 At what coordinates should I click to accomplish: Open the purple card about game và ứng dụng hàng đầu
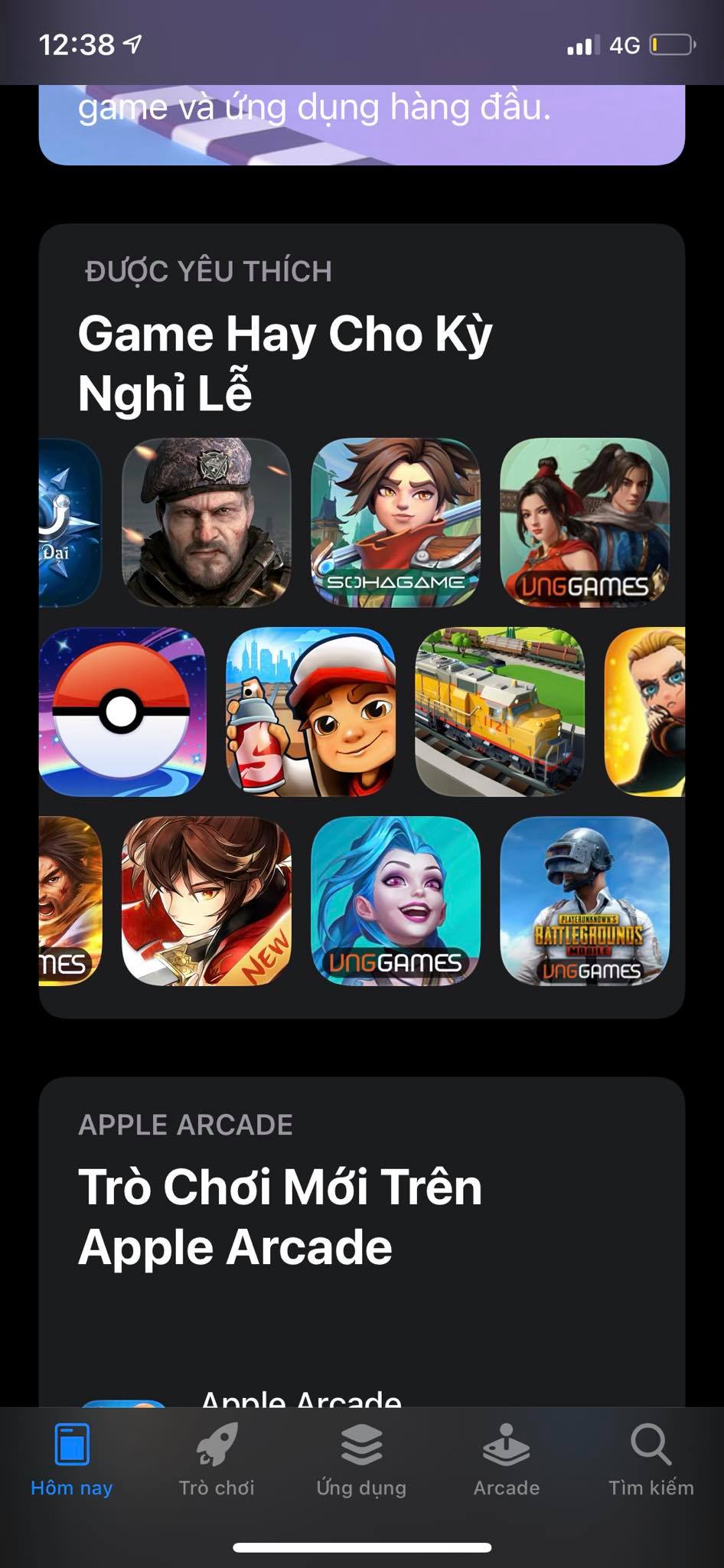point(361,124)
